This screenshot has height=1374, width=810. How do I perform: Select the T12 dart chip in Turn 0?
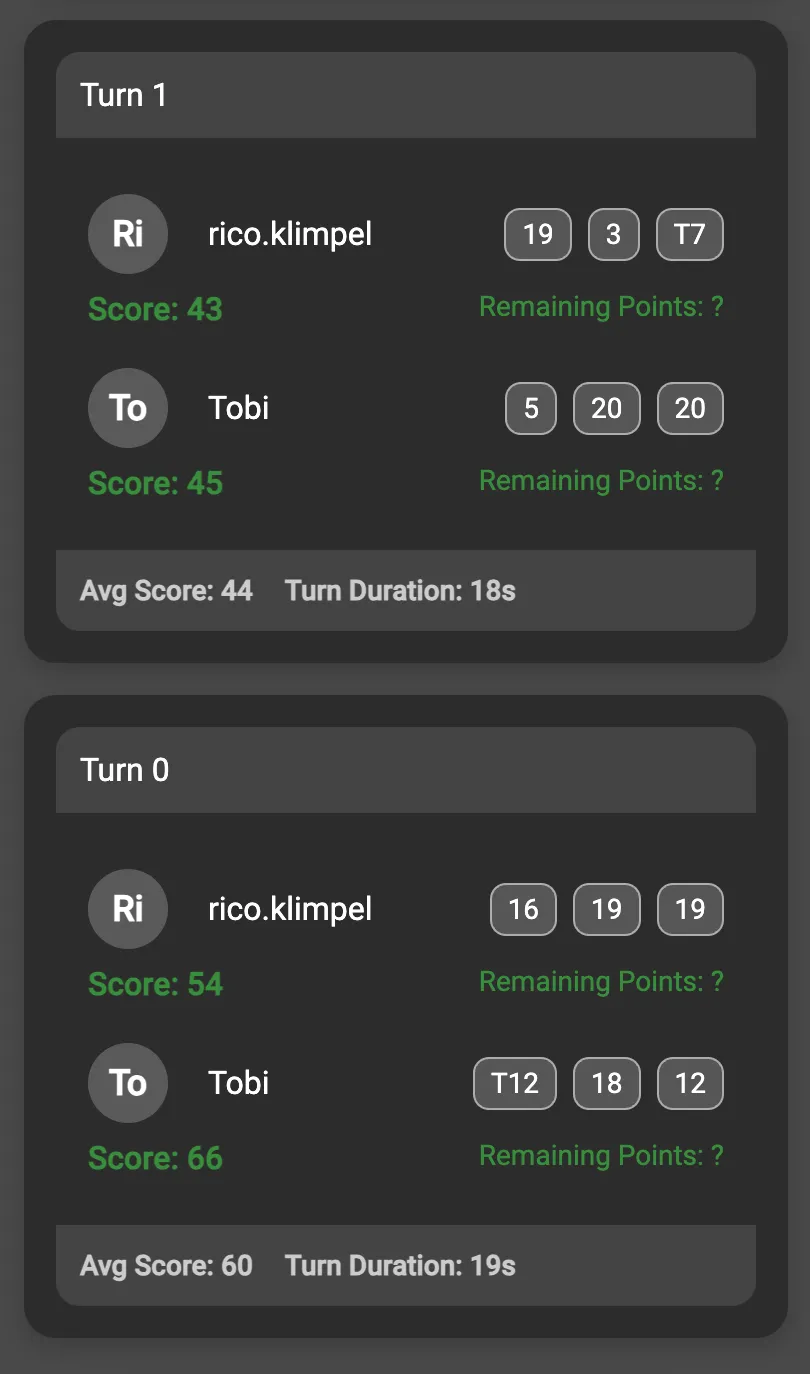pos(515,1083)
